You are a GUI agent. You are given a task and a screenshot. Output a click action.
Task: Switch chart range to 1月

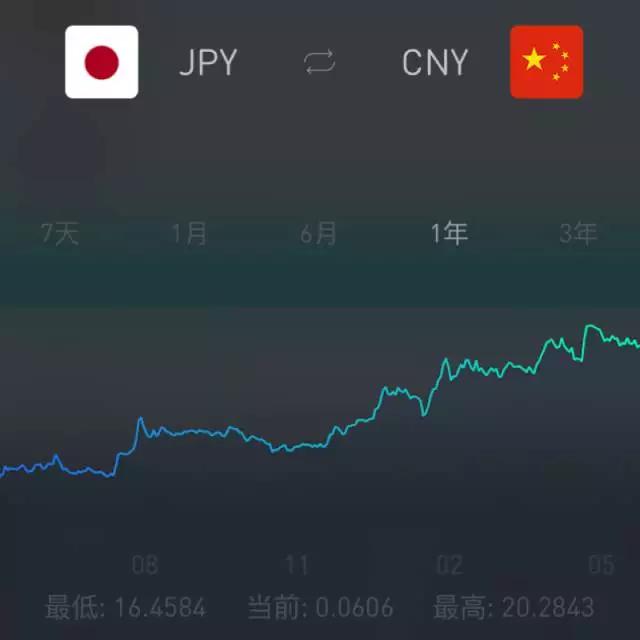pos(190,234)
